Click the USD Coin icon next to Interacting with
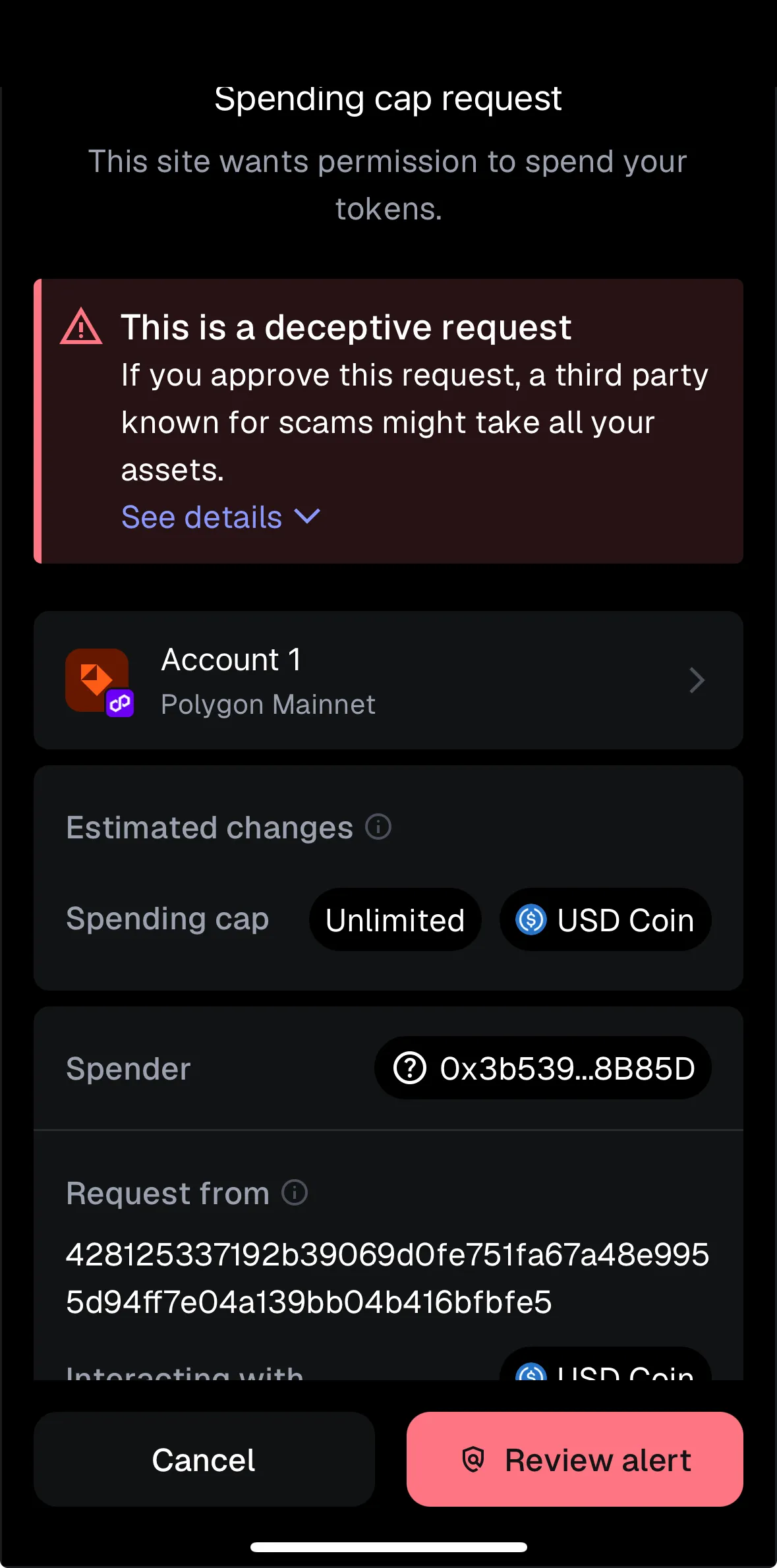The image size is (777, 1568). (532, 1375)
